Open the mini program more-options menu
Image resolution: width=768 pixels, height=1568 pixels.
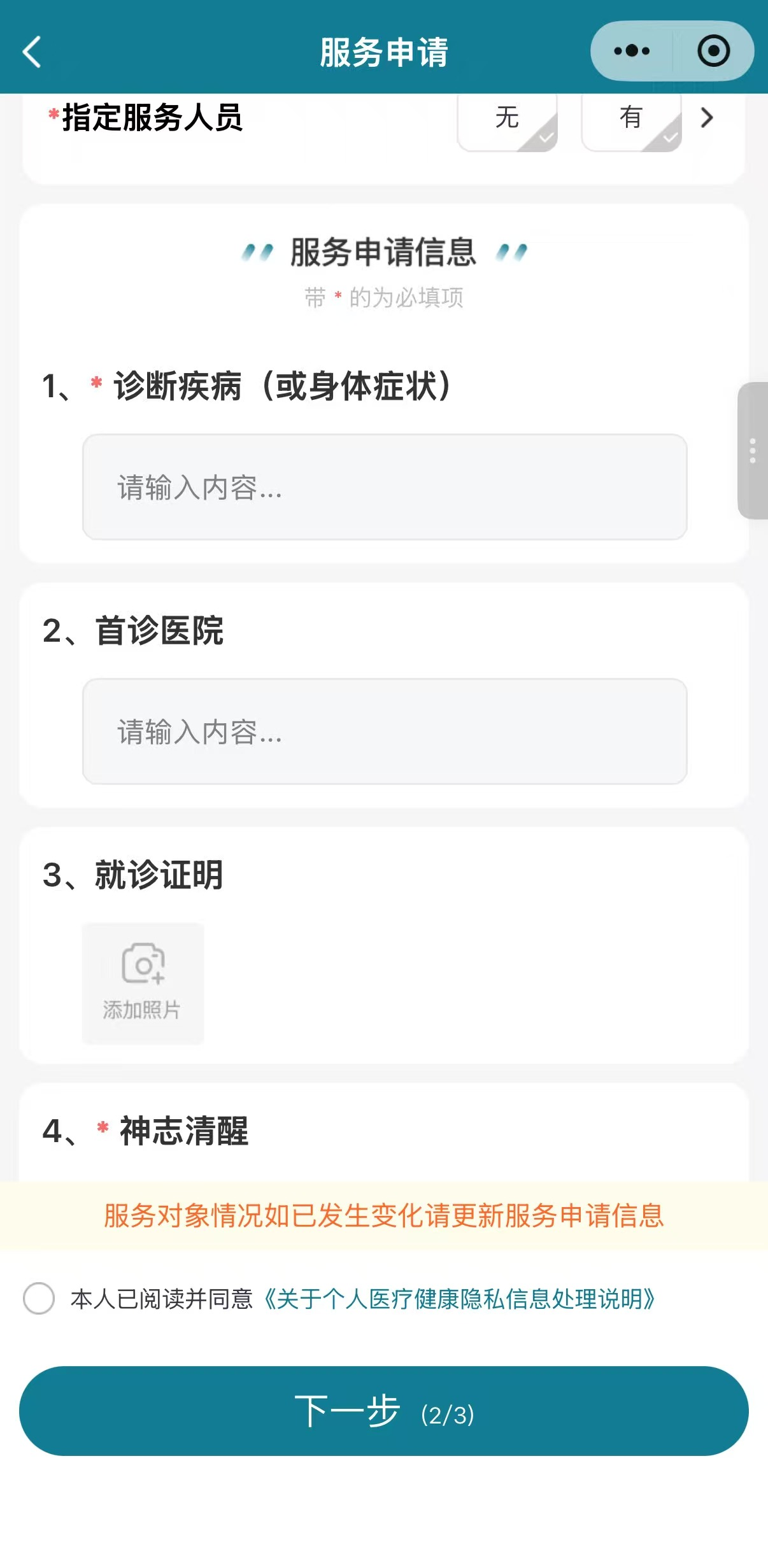tap(632, 51)
